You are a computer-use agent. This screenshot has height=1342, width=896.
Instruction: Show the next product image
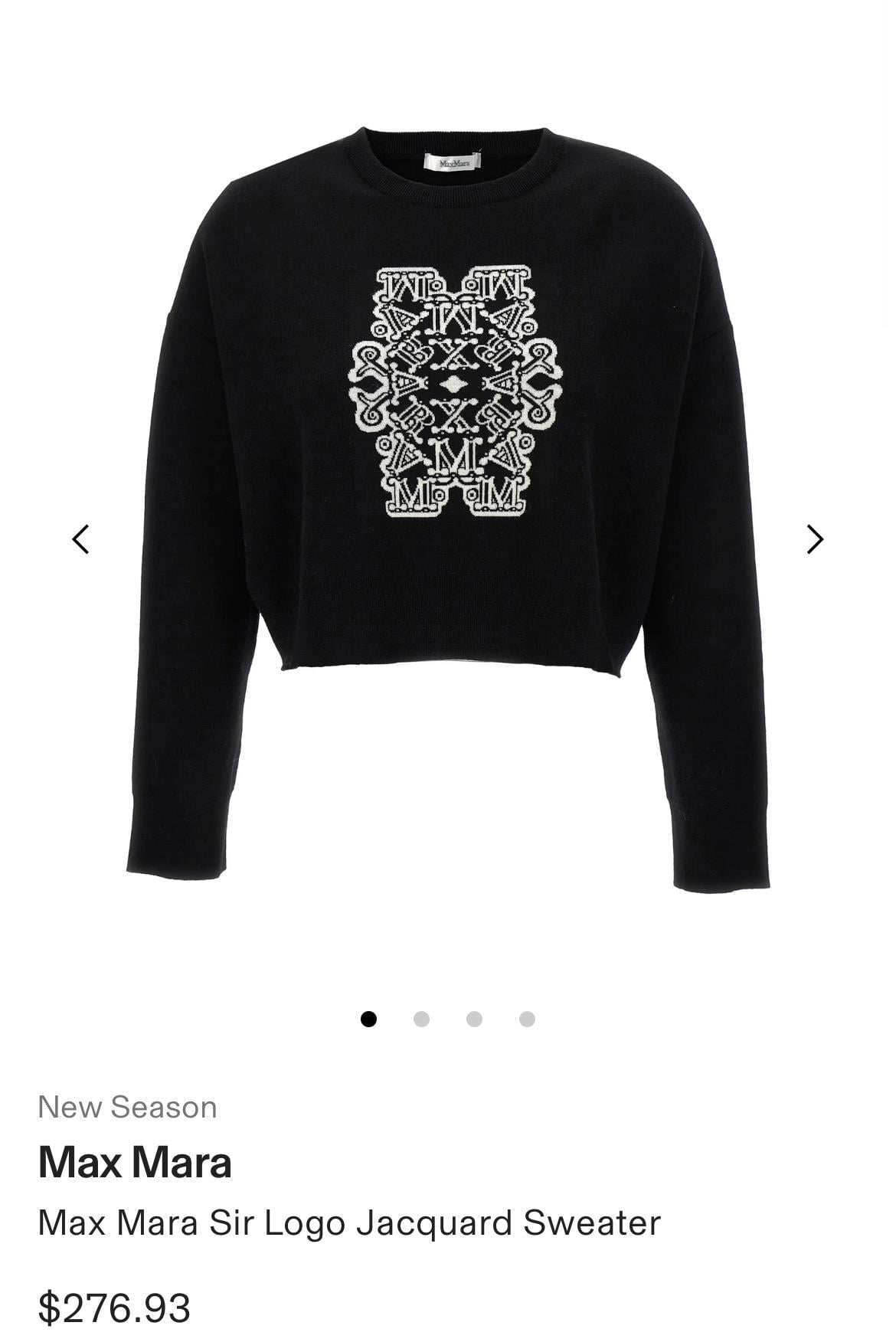tap(815, 539)
